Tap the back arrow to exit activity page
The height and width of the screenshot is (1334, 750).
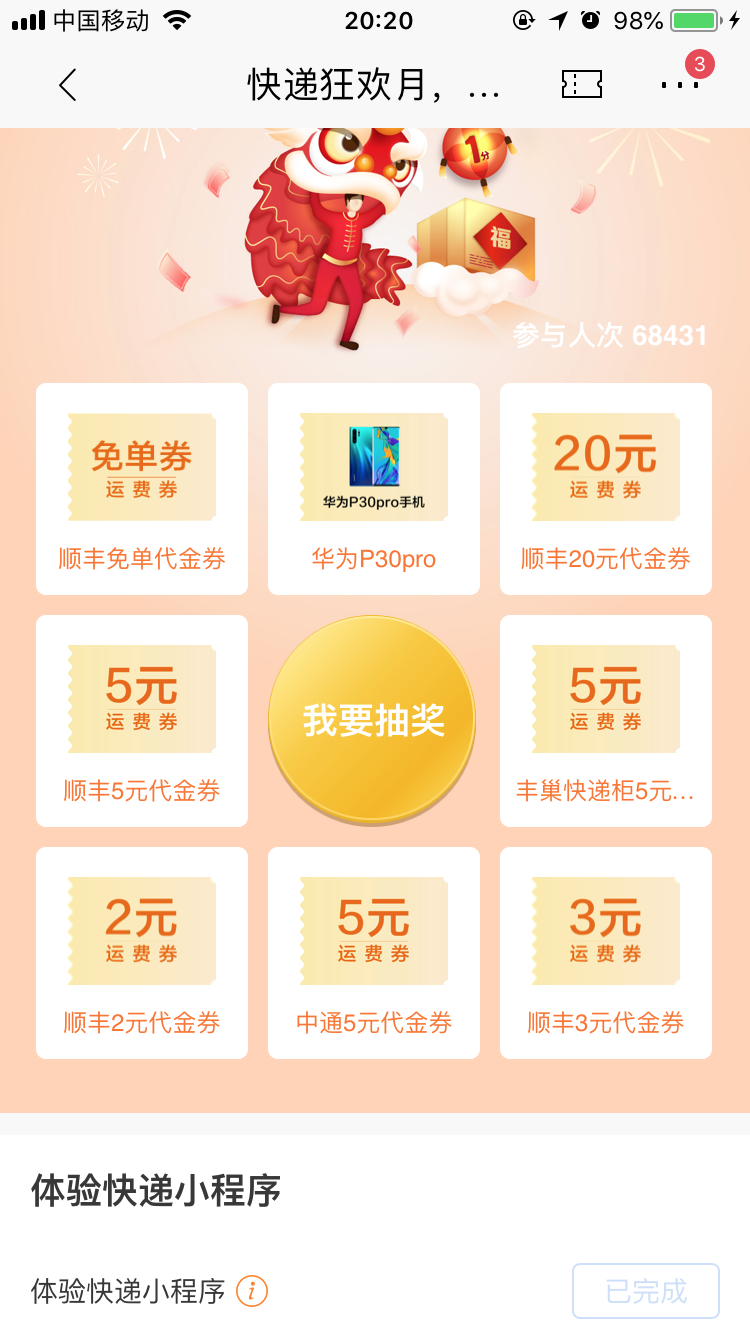point(67,86)
